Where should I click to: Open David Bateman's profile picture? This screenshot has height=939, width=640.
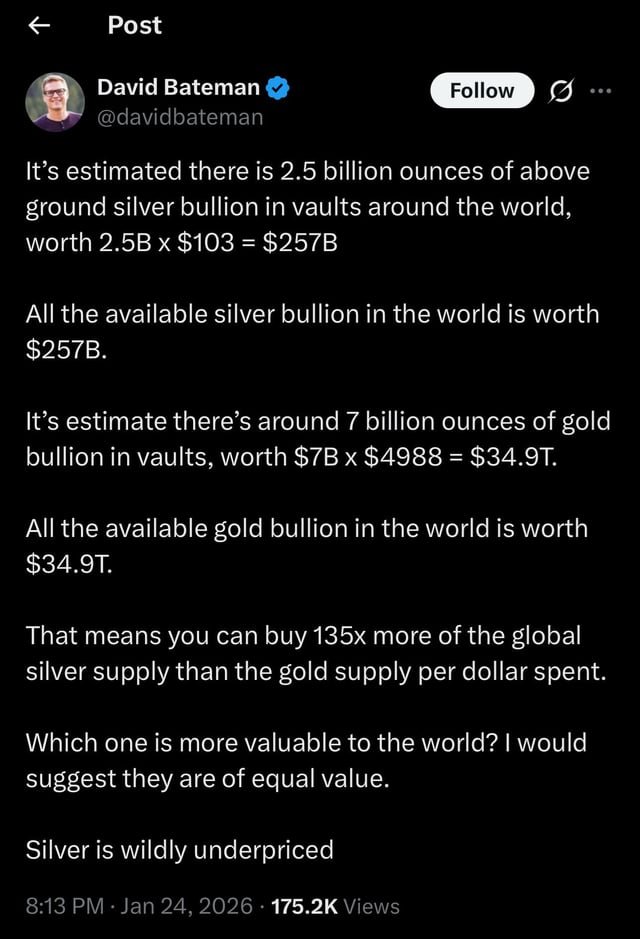click(x=55, y=102)
